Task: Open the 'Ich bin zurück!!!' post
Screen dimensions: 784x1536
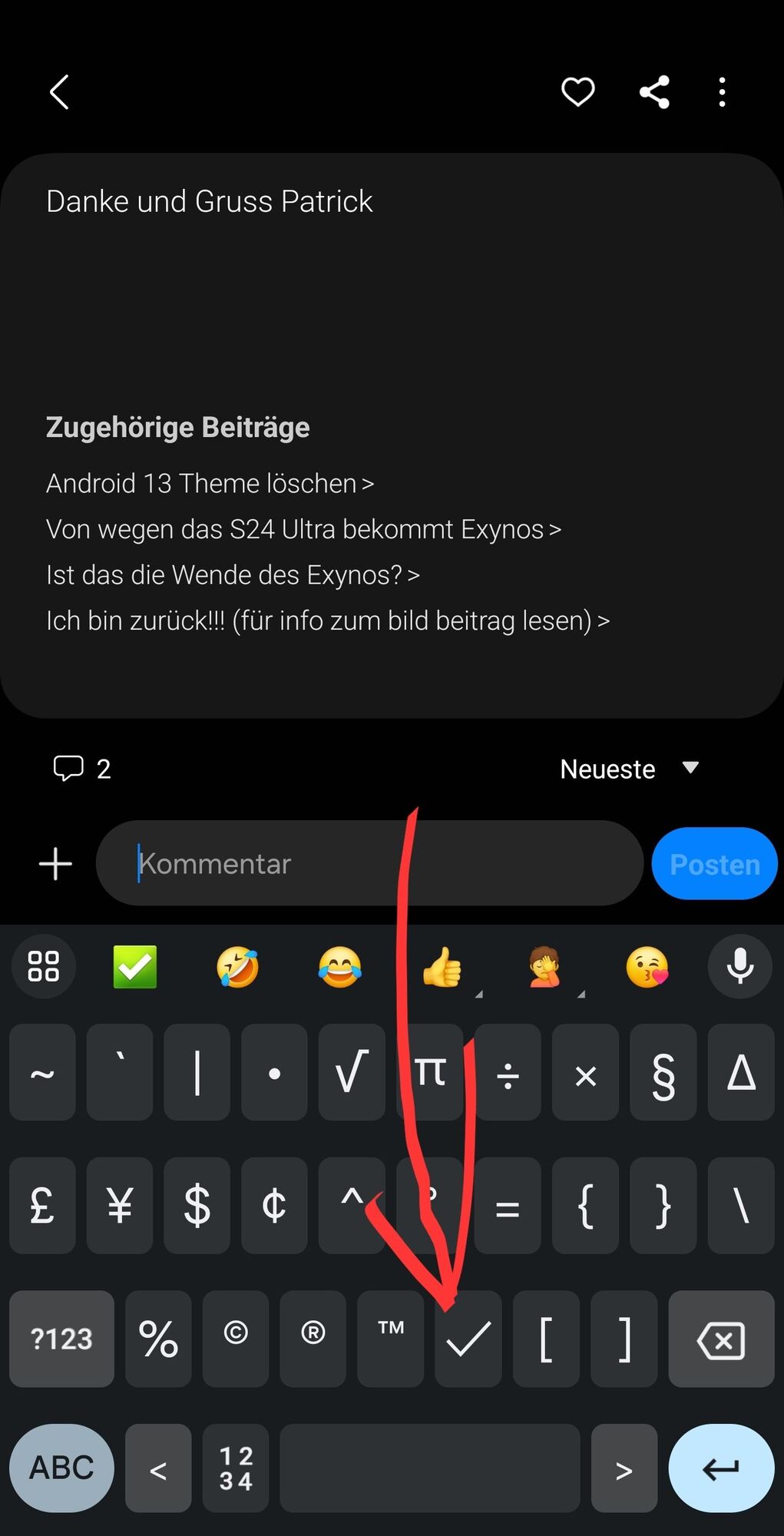Action: click(x=328, y=621)
